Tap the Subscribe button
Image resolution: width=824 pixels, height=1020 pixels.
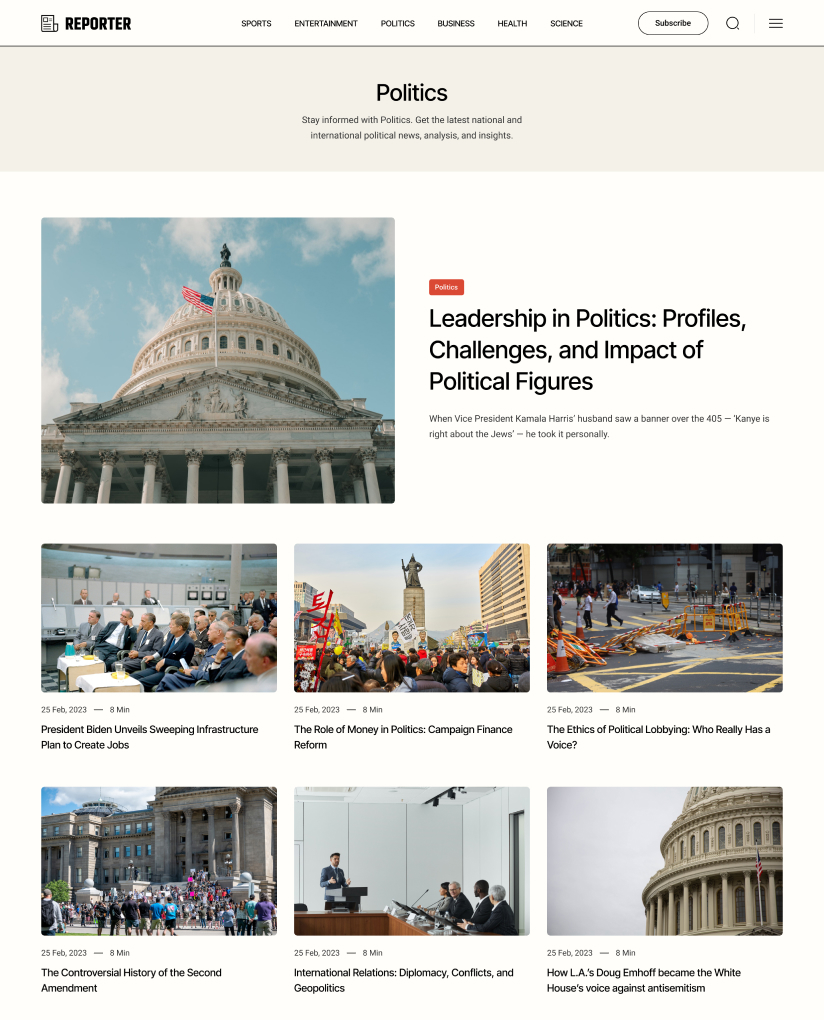pyautogui.click(x=672, y=23)
